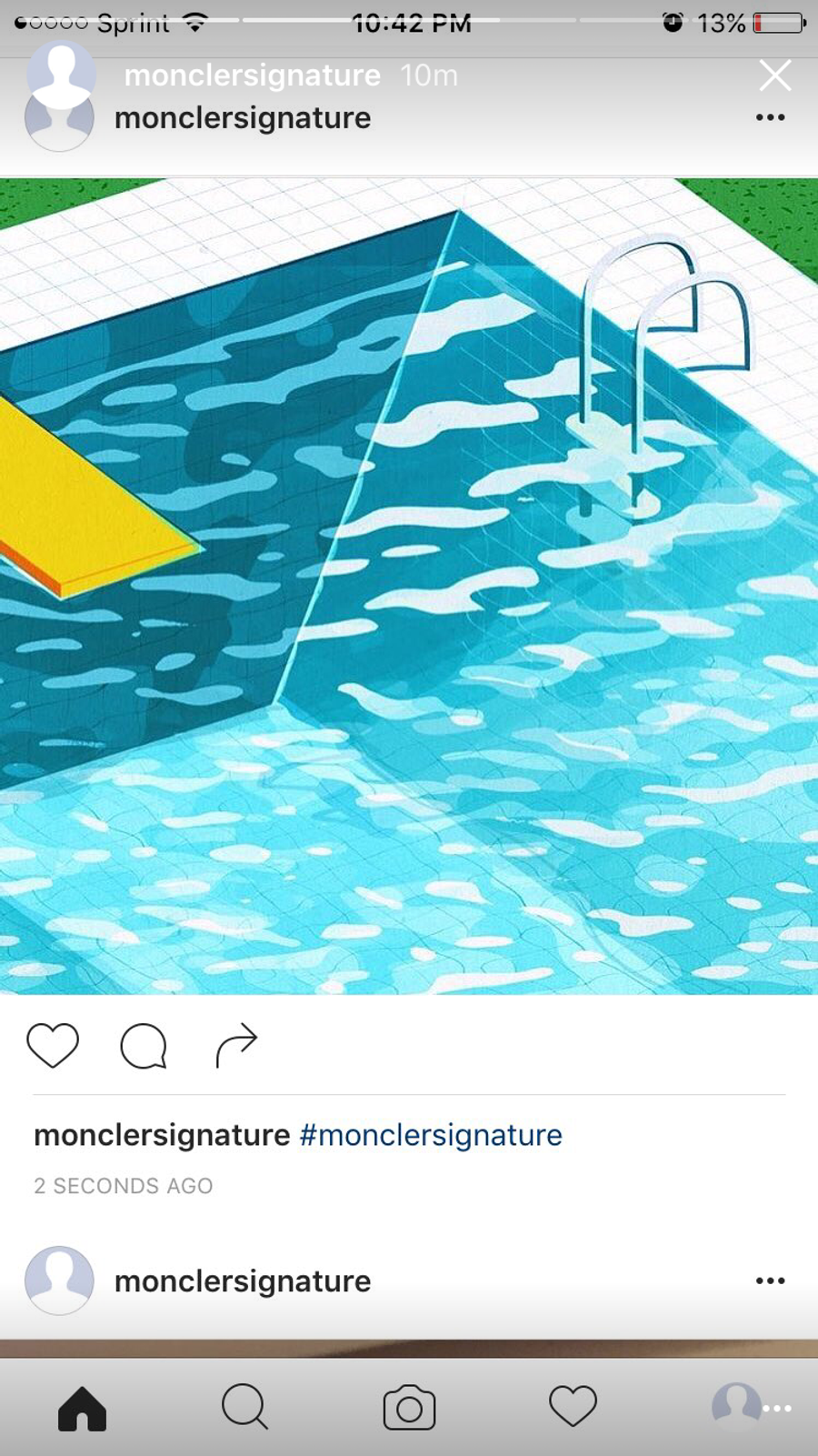Open the Camera tab to post
This screenshot has width=818, height=1456.
point(409,1408)
